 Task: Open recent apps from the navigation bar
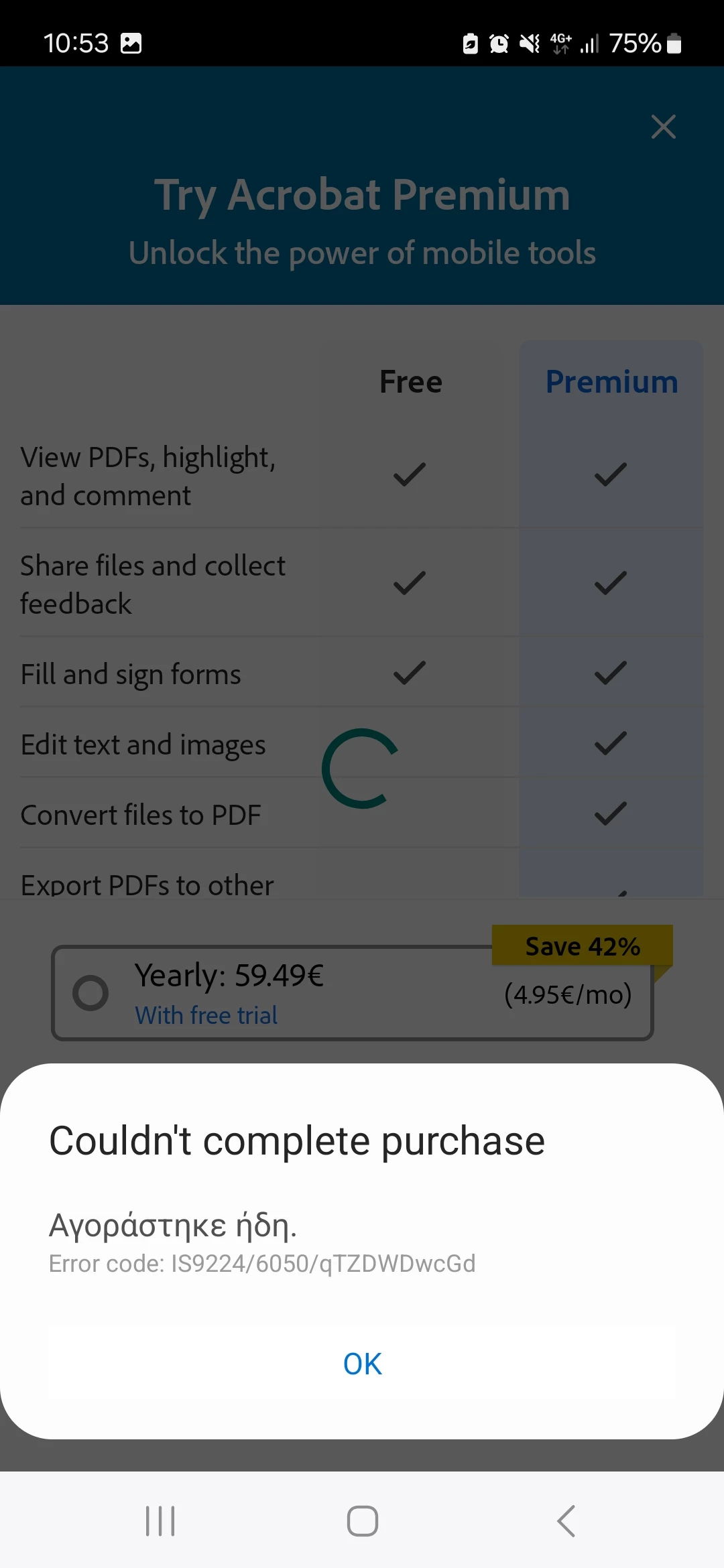pos(160,1520)
